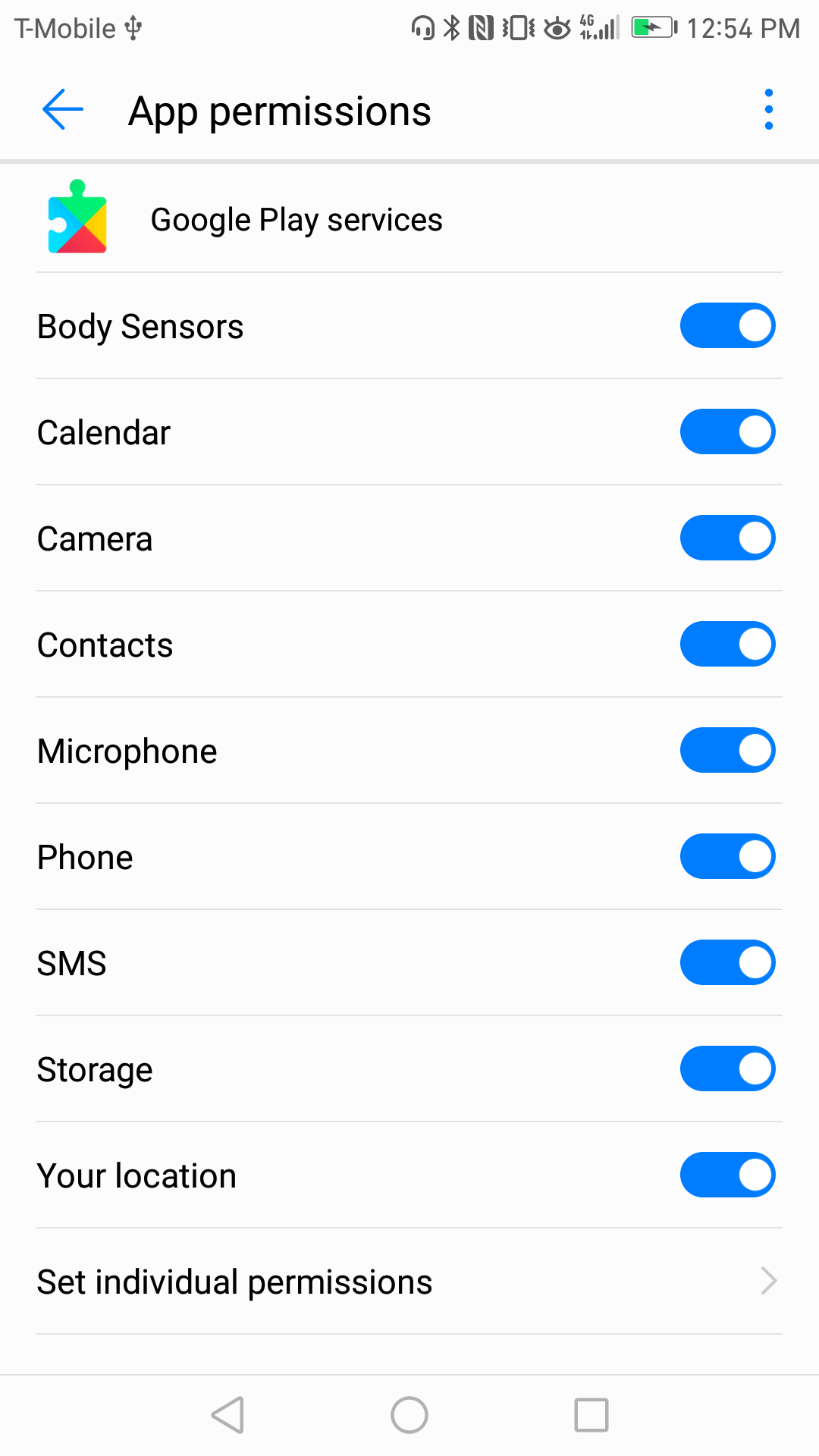
Task: Toggle the Camera permission off
Action: coord(727,538)
